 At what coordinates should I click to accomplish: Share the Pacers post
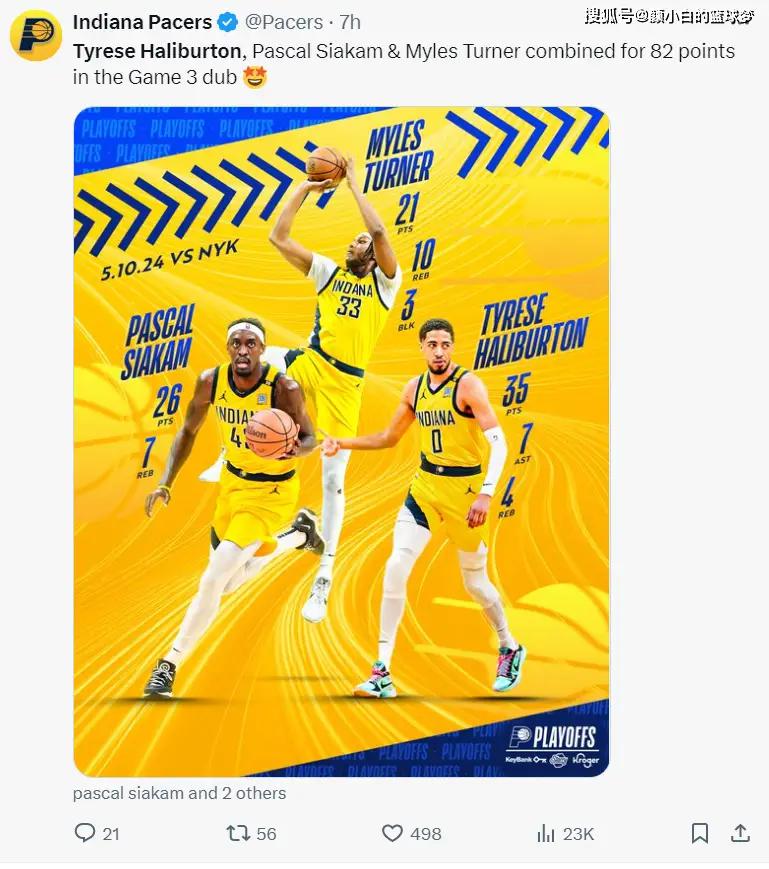pos(740,833)
